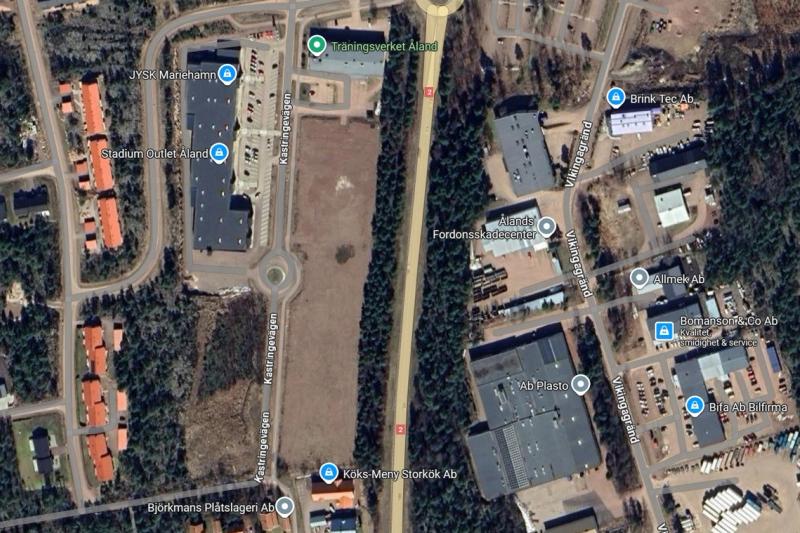The height and width of the screenshot is (533, 800).
Task: Tap the Bomanson & Co Ab marker
Action: 664,329
